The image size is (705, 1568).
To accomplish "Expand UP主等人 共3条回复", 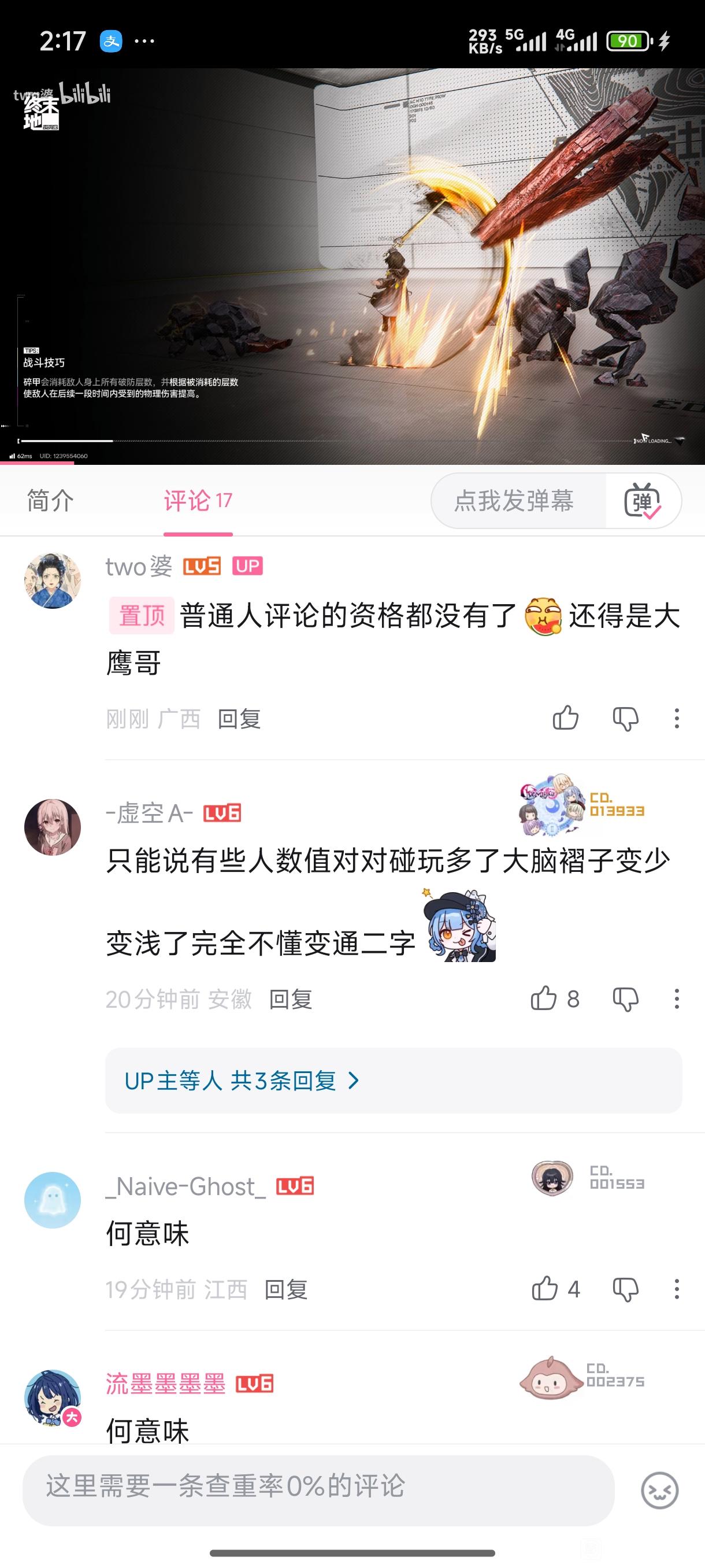I will [x=242, y=1081].
